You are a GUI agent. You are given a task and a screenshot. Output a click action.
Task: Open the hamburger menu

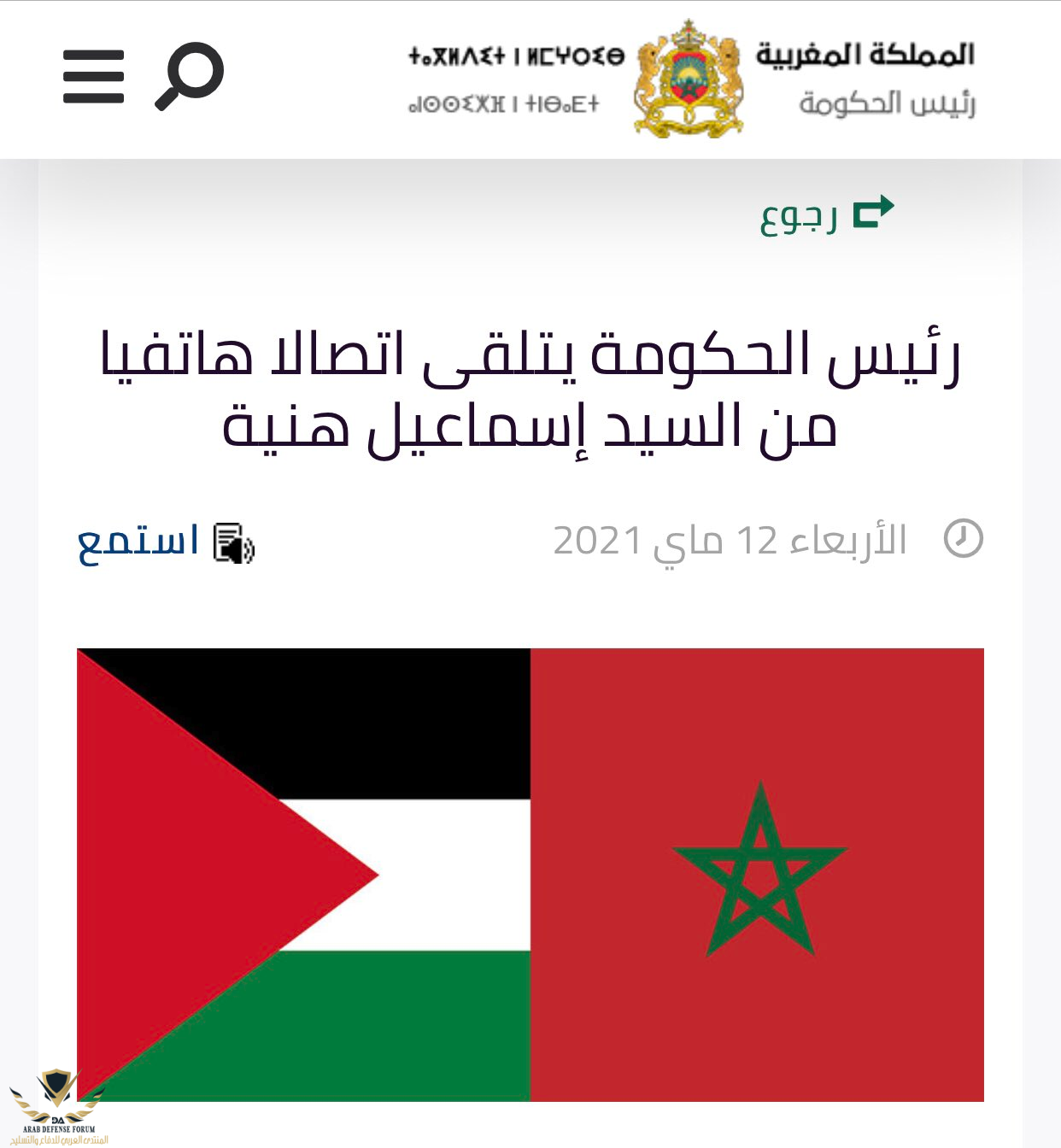click(x=93, y=77)
